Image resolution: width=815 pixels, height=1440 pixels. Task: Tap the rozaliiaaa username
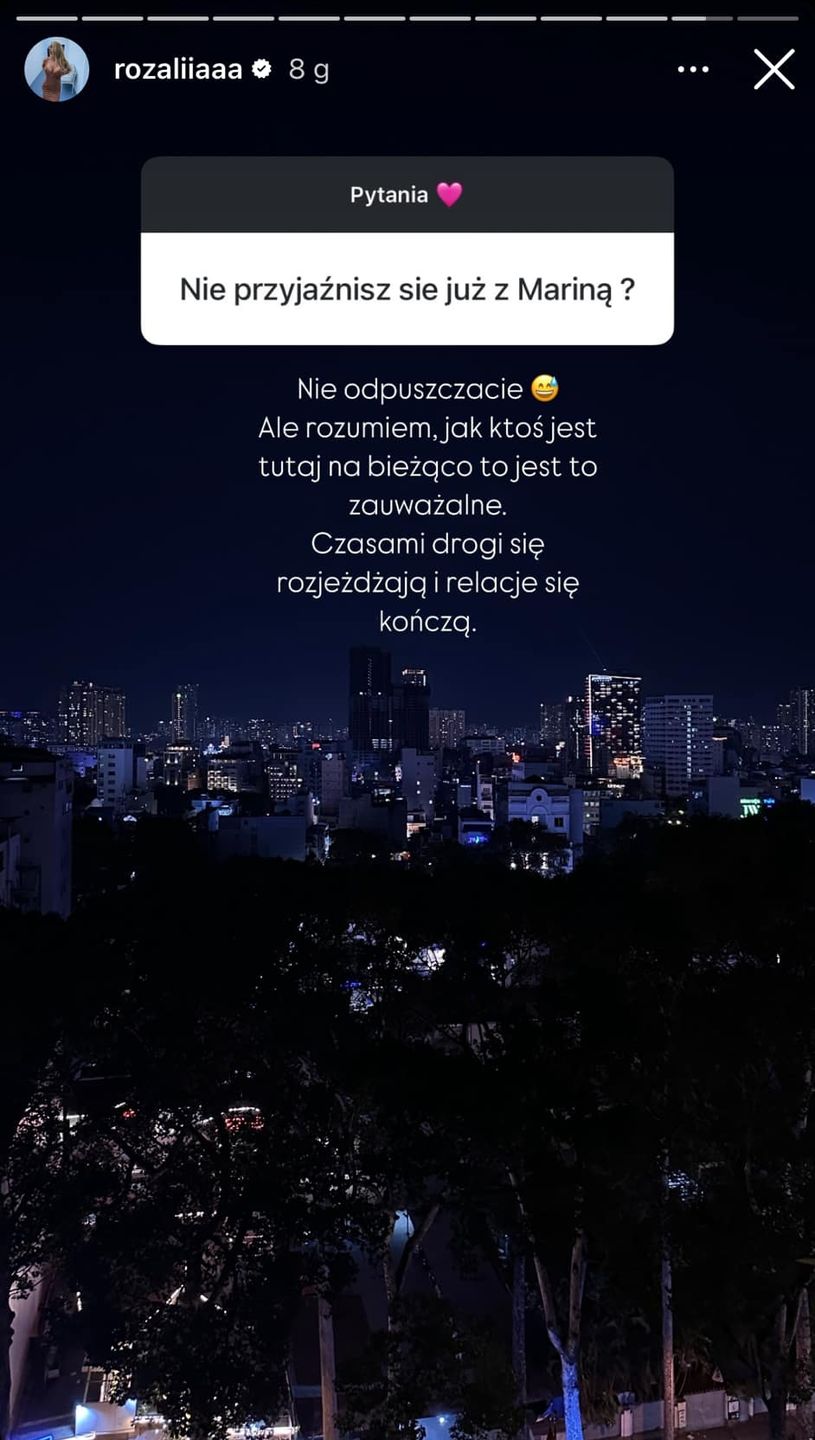click(178, 70)
